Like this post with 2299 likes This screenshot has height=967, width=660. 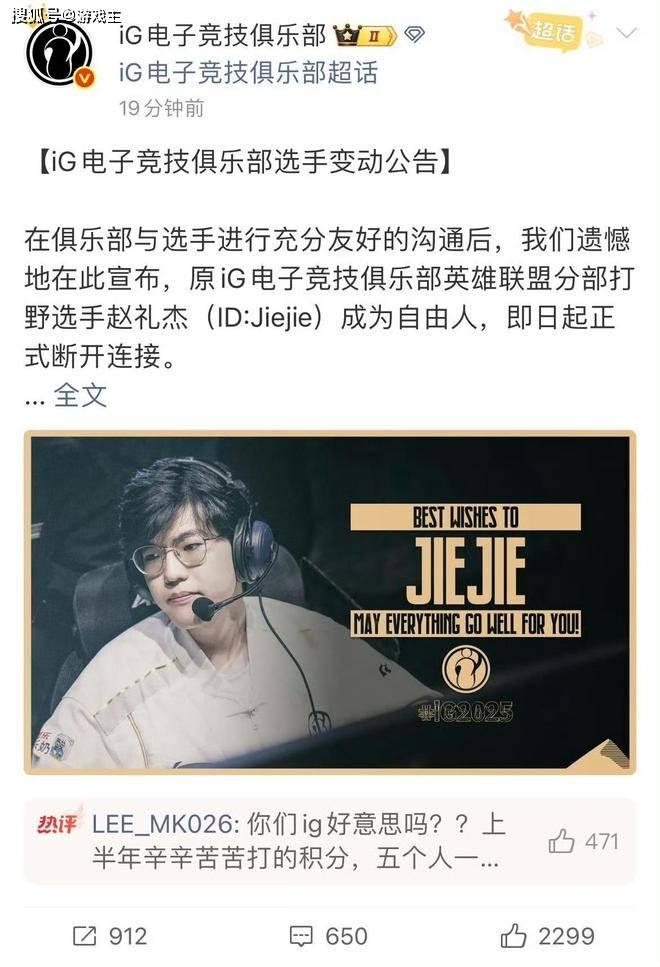click(547, 936)
